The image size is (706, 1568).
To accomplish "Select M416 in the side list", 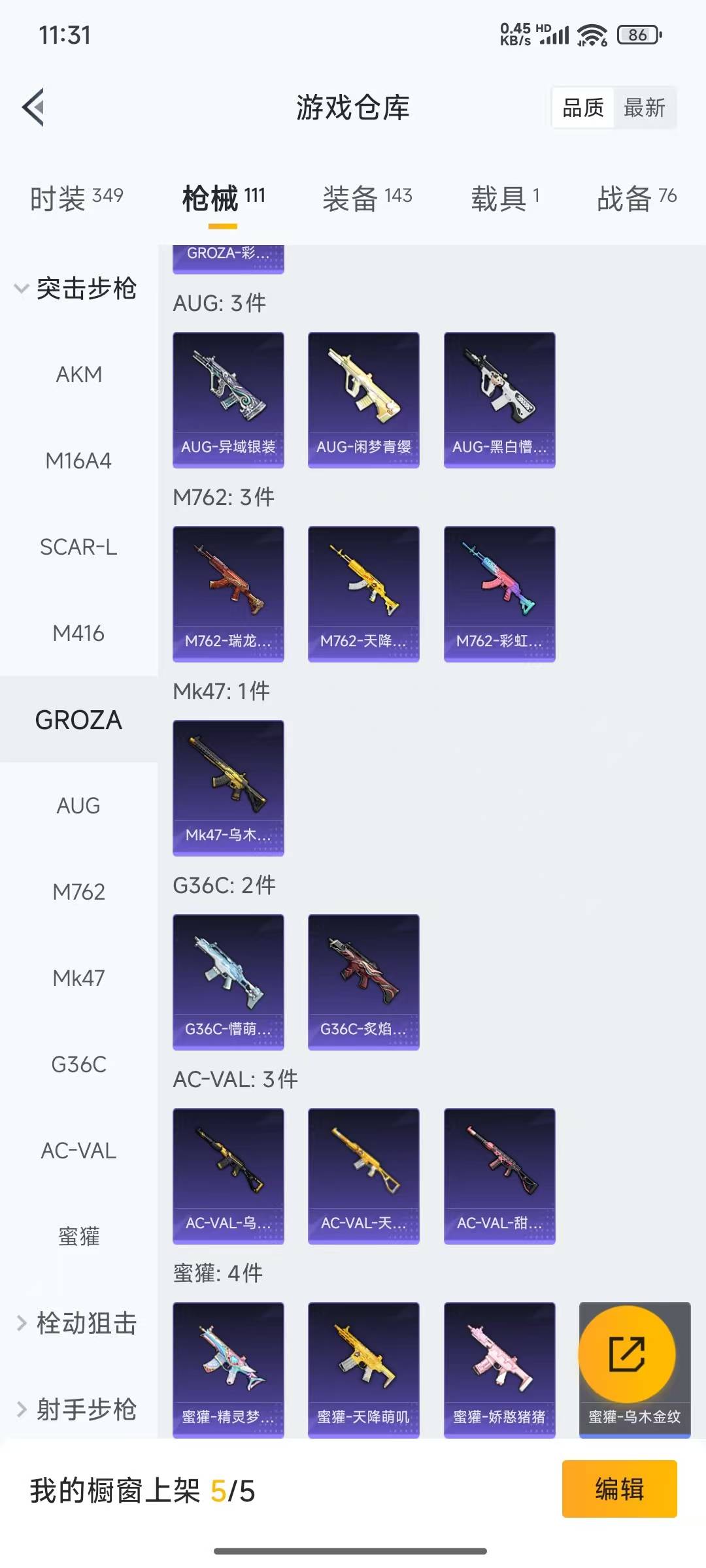I will tap(78, 633).
